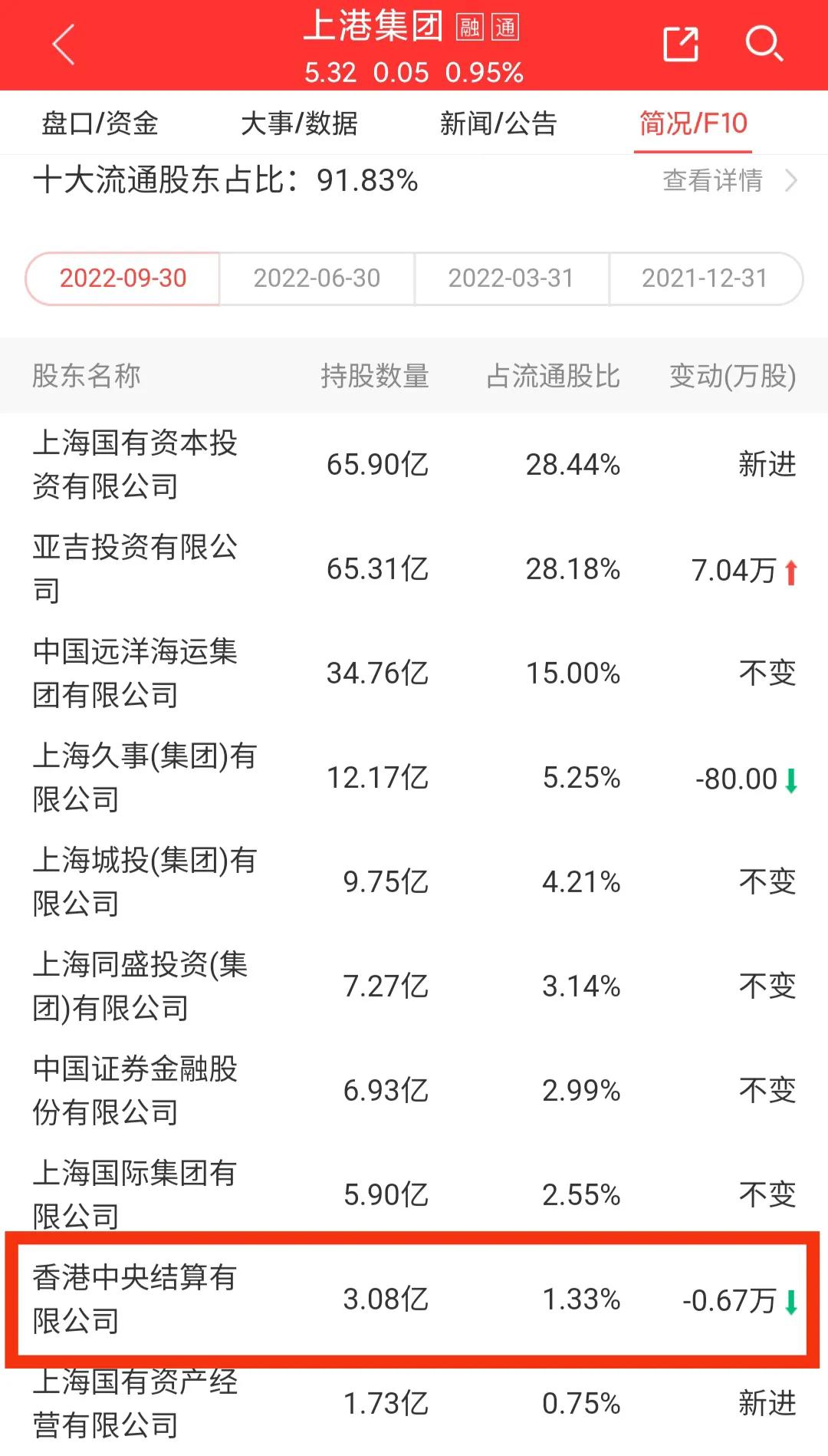This screenshot has width=828, height=1456.
Task: Switch to the 新闻/公告 tab
Action: point(498,124)
